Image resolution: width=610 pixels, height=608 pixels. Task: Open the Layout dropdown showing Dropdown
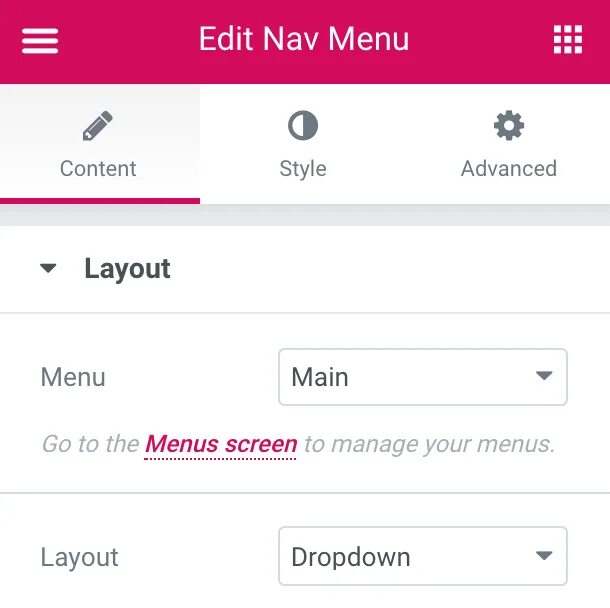coord(422,557)
